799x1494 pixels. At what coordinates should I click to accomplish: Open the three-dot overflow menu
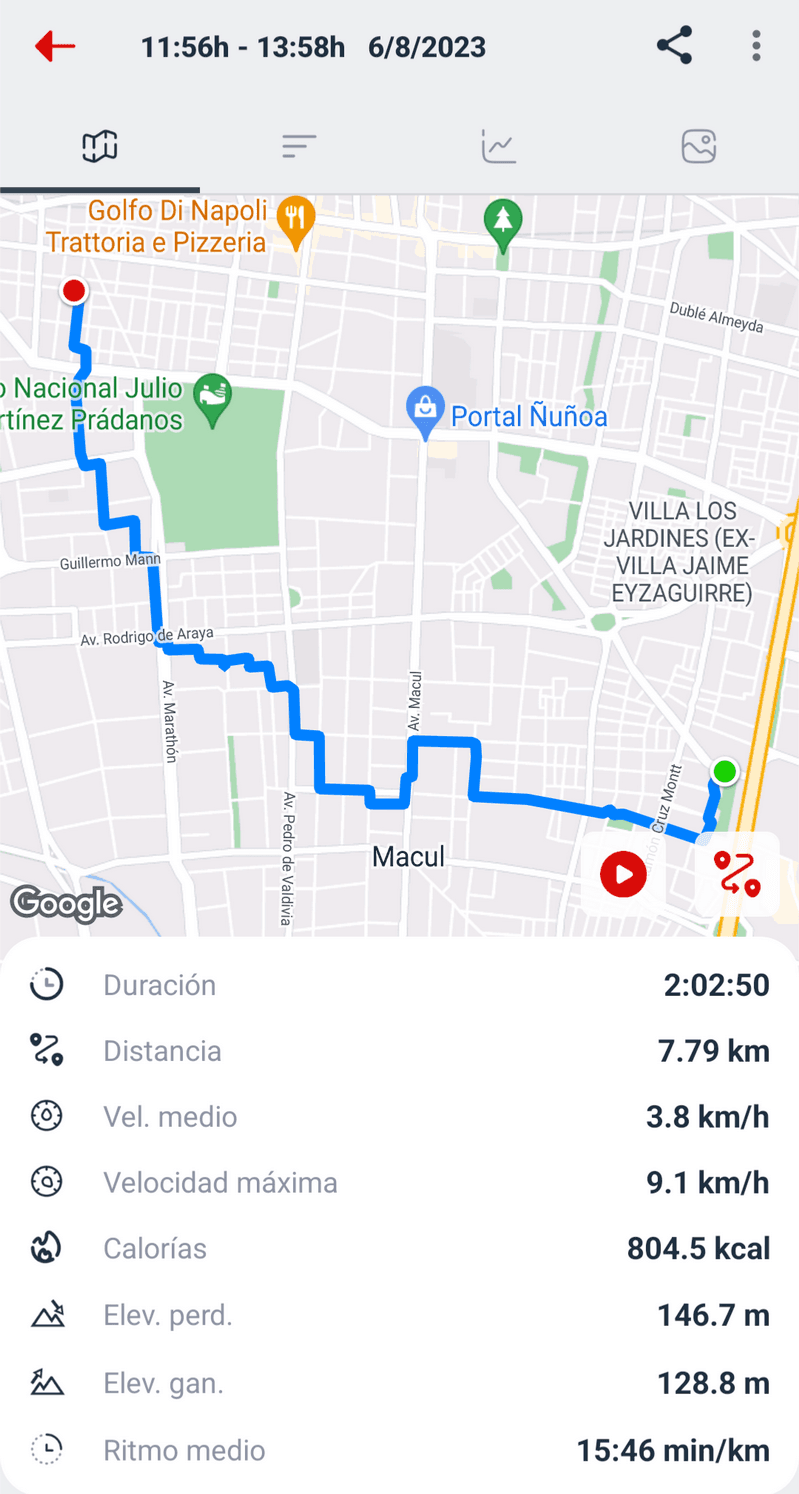(x=756, y=46)
